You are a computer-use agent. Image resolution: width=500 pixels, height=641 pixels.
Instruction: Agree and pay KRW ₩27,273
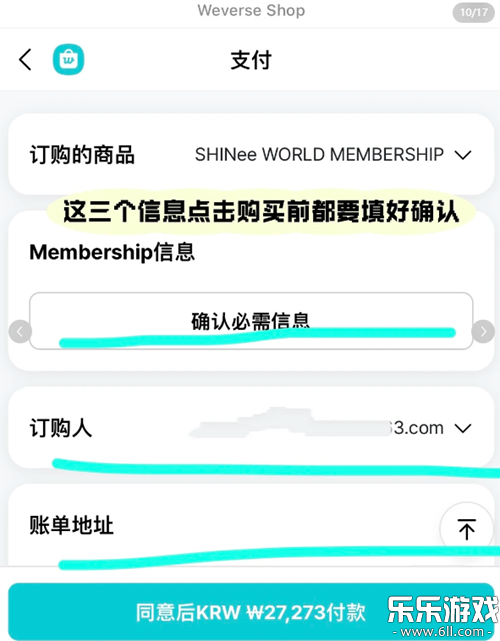point(251,612)
